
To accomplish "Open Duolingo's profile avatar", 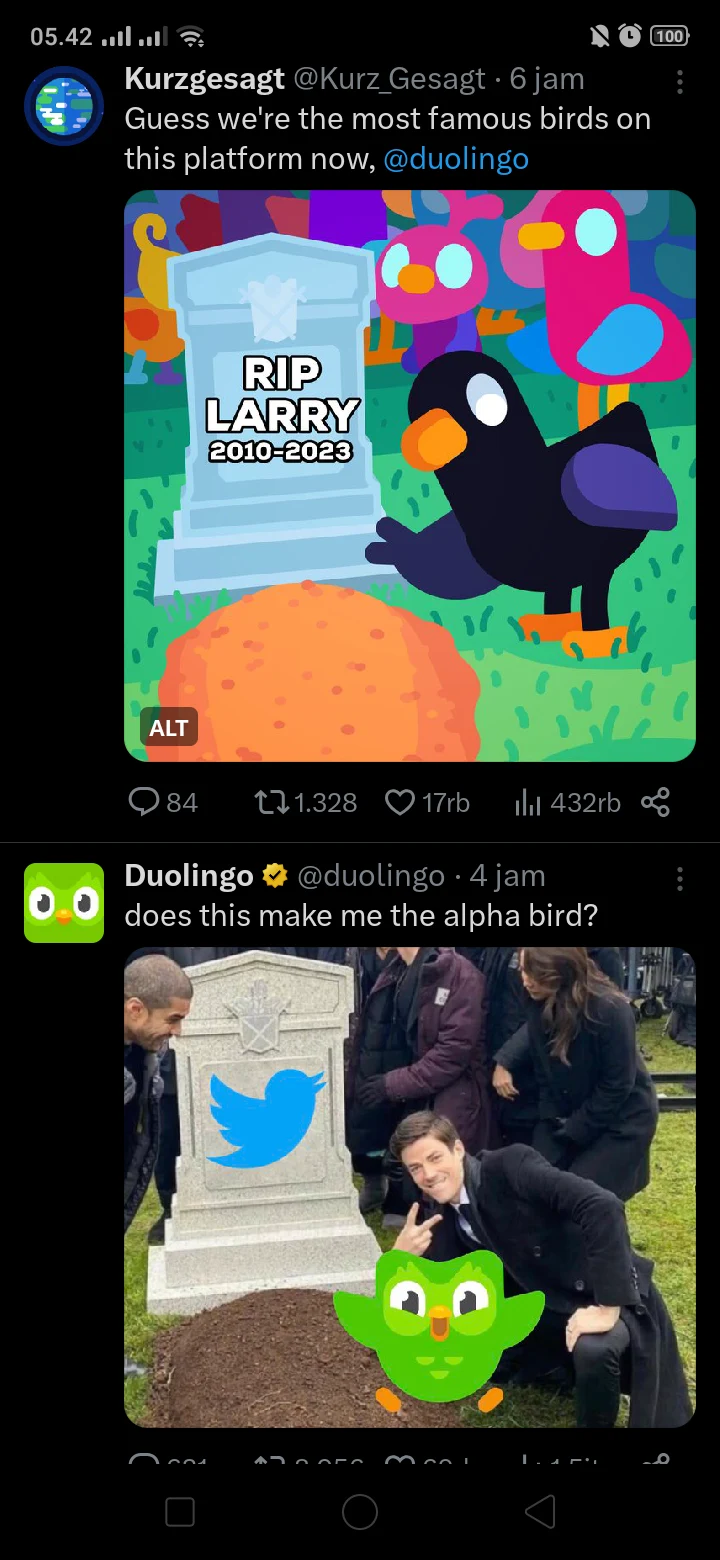I will click(x=64, y=903).
